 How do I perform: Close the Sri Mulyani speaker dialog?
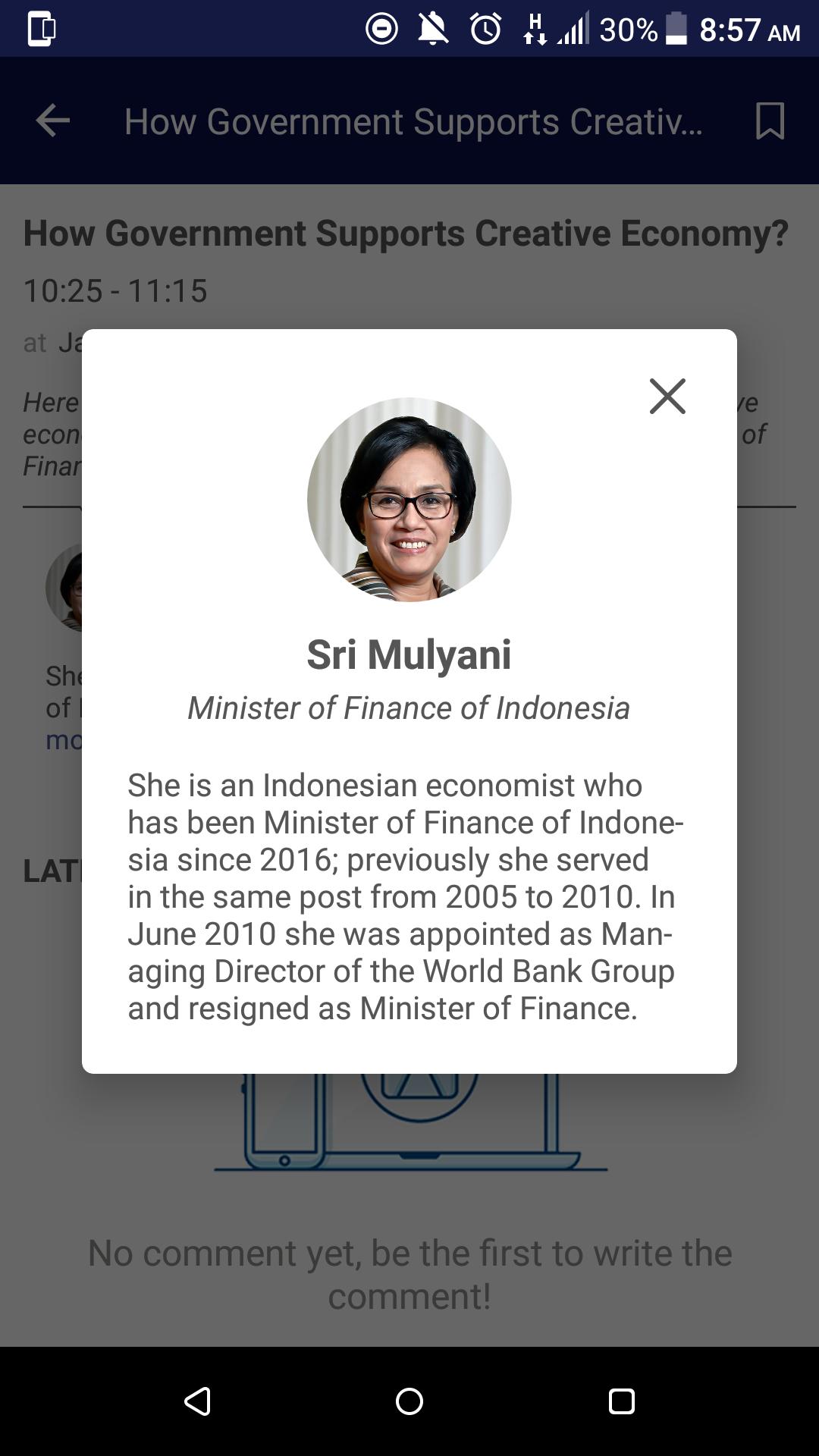pos(667,396)
